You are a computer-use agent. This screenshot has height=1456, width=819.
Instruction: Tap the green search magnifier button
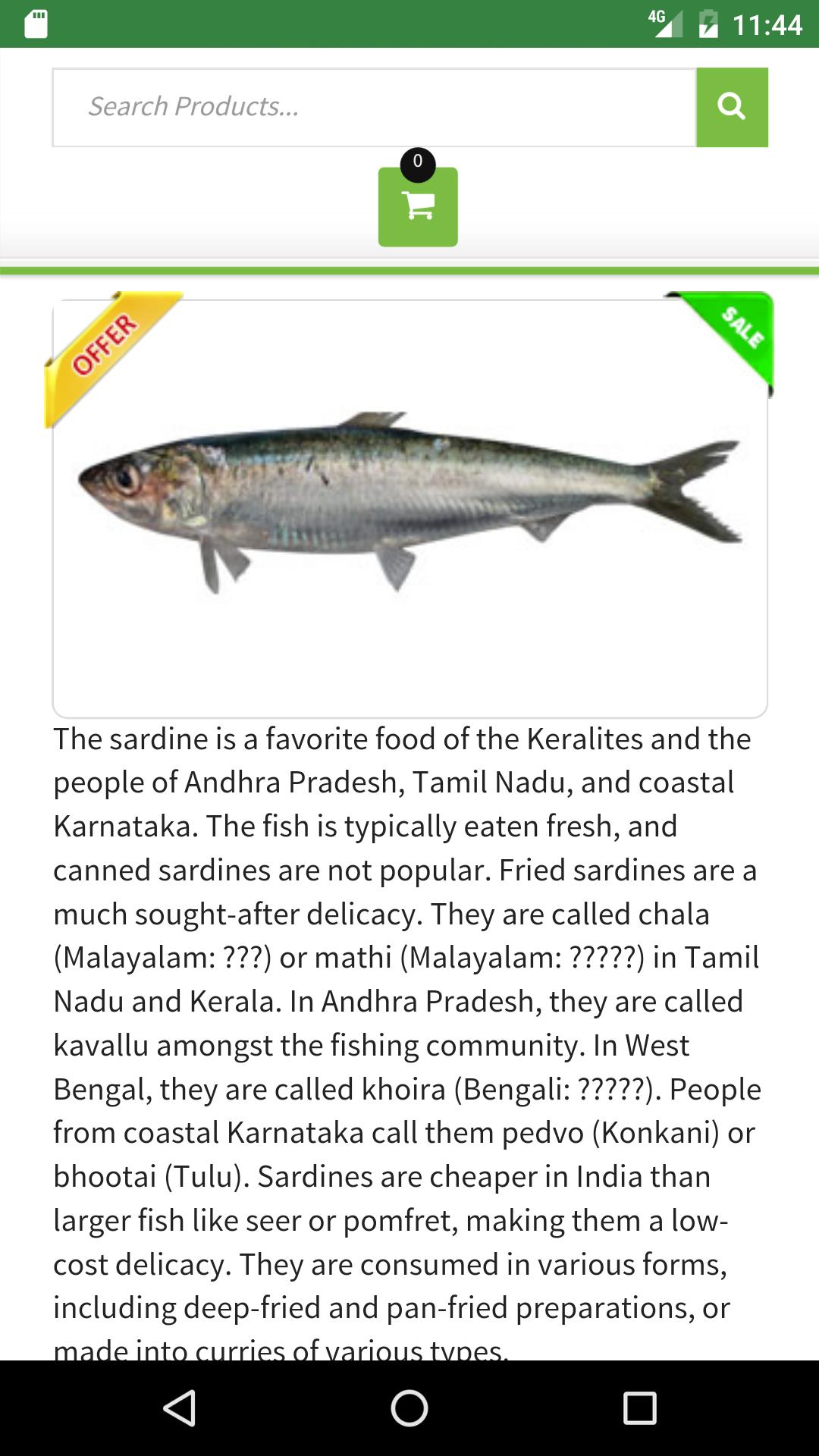732,107
